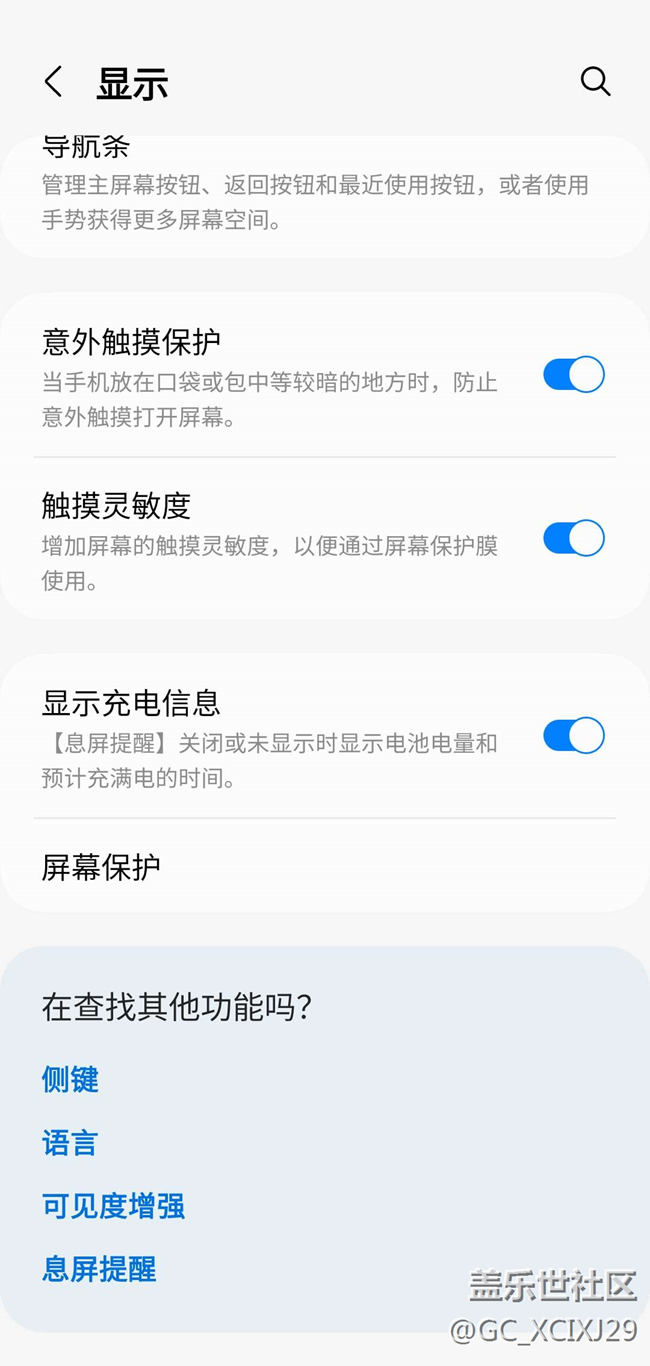Turn off the 意外触摸保护 switch
650x1366 pixels.
[x=573, y=375]
